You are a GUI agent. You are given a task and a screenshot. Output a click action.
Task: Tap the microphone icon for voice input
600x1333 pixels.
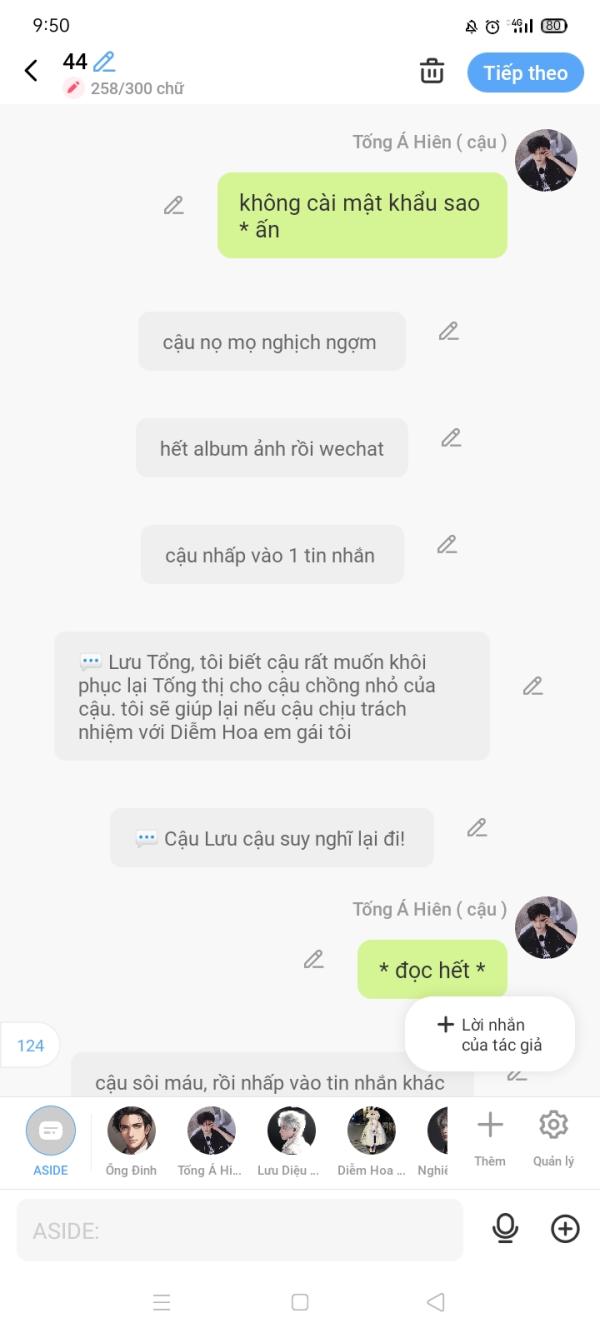(506, 1229)
